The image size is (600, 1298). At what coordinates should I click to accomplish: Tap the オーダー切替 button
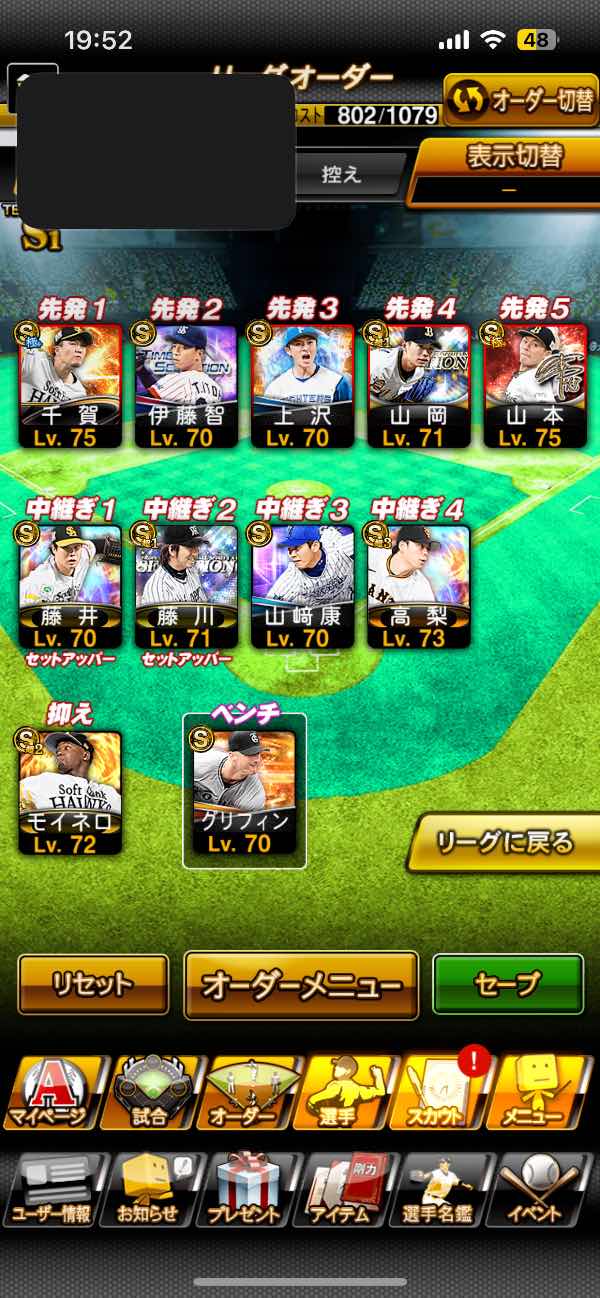click(521, 100)
